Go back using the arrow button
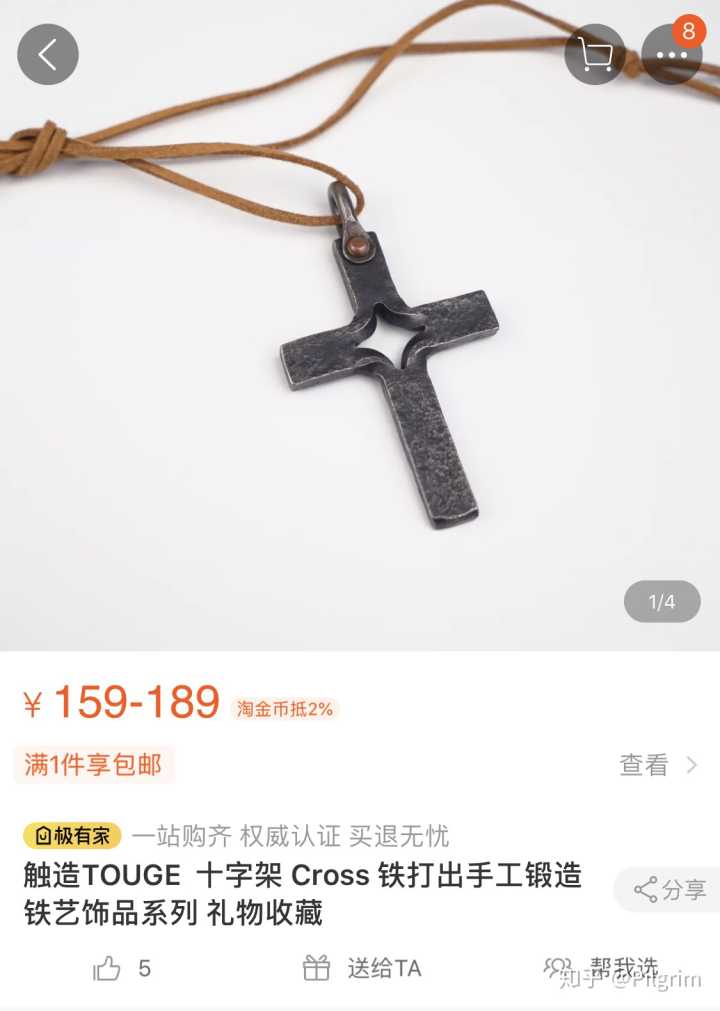The height and width of the screenshot is (1011, 720). tap(48, 54)
